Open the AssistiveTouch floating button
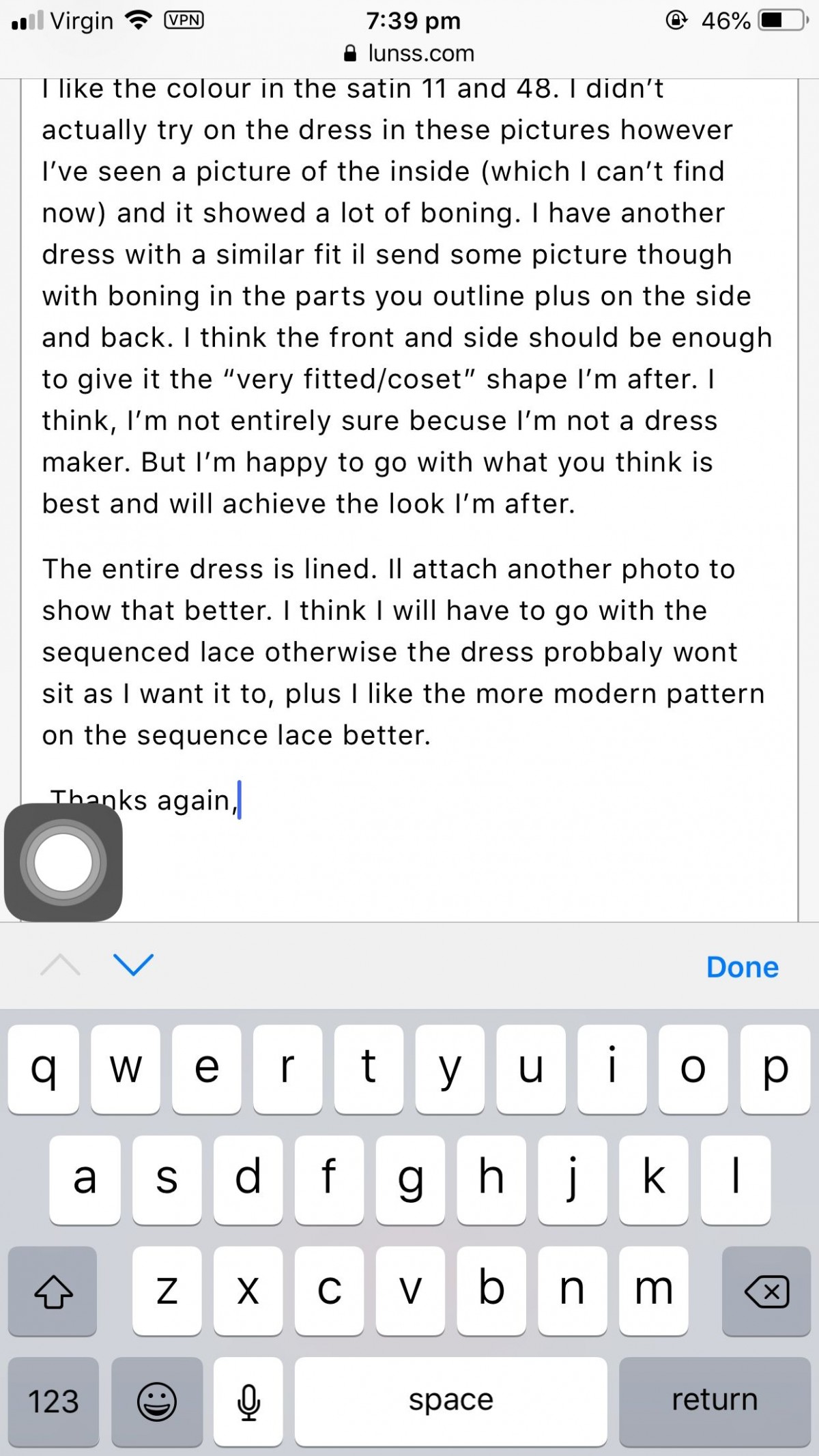The width and height of the screenshot is (819, 1456). [63, 862]
